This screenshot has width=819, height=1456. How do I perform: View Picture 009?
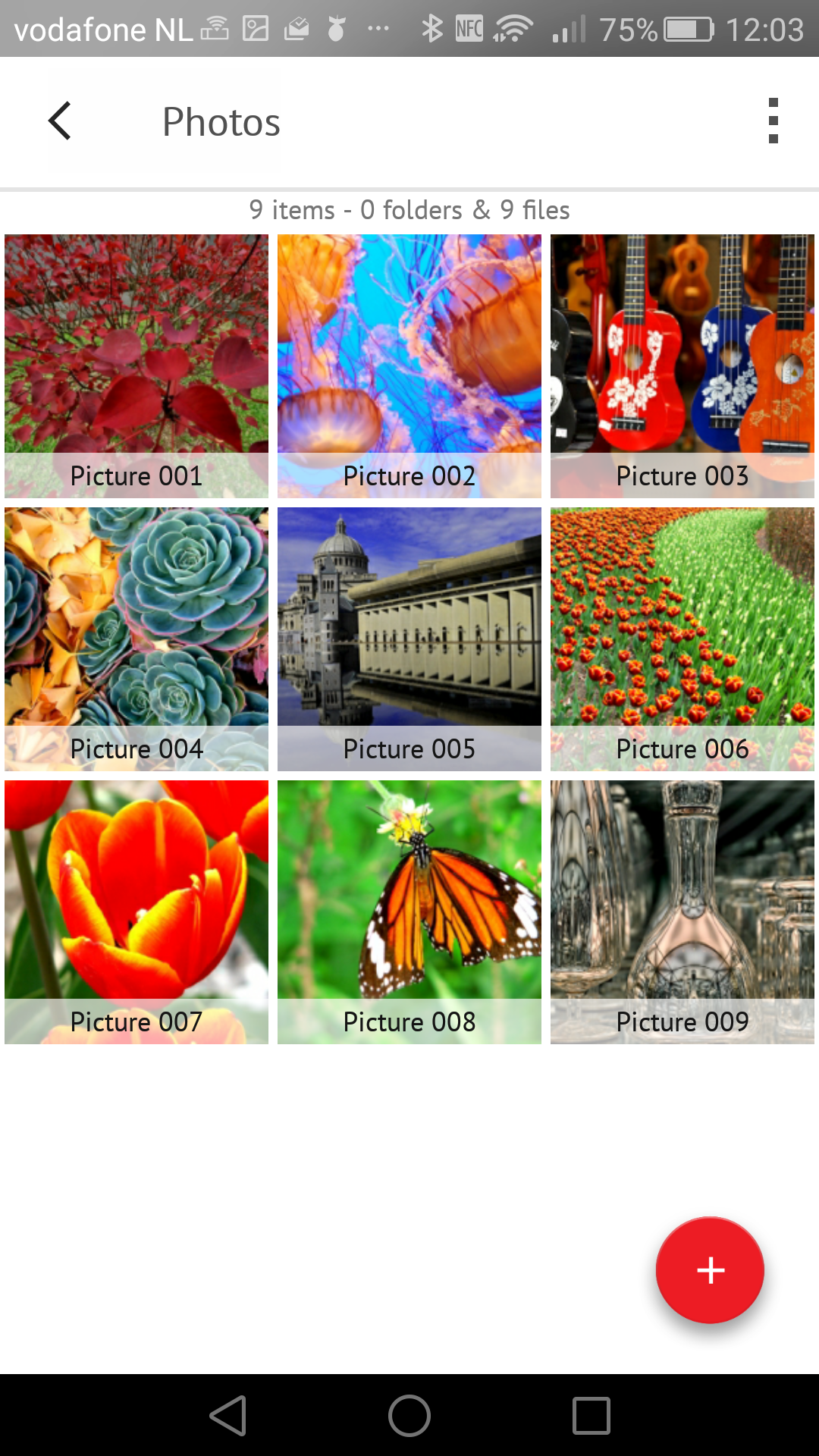click(682, 912)
